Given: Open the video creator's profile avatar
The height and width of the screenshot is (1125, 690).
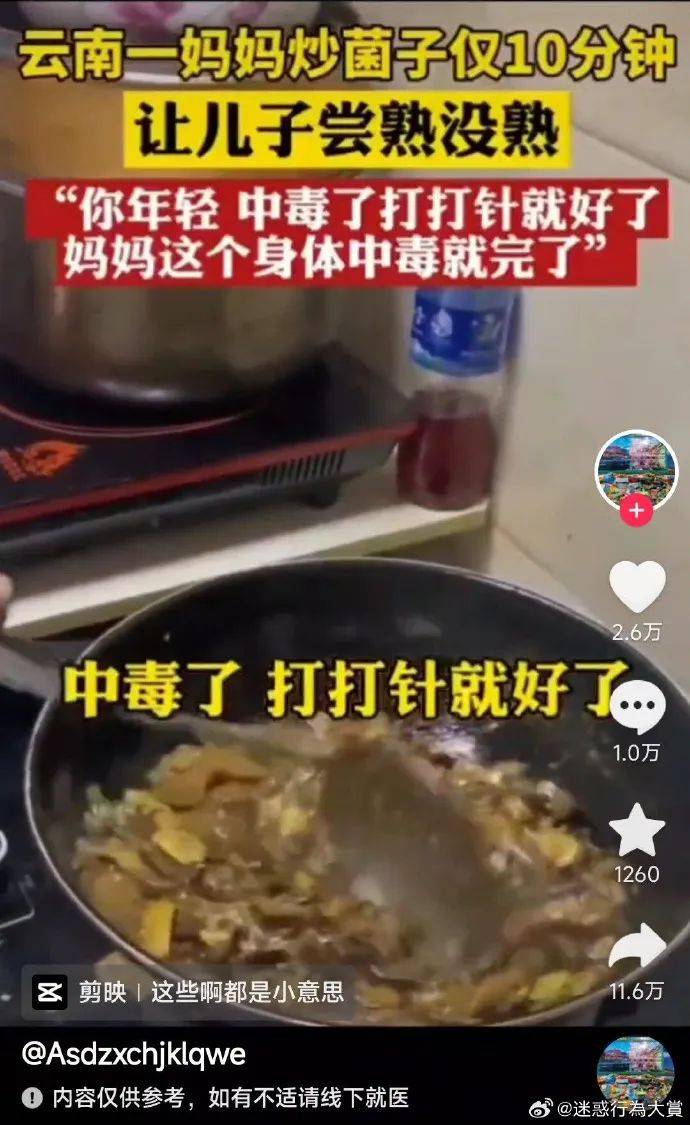Looking at the screenshot, I should point(636,470).
